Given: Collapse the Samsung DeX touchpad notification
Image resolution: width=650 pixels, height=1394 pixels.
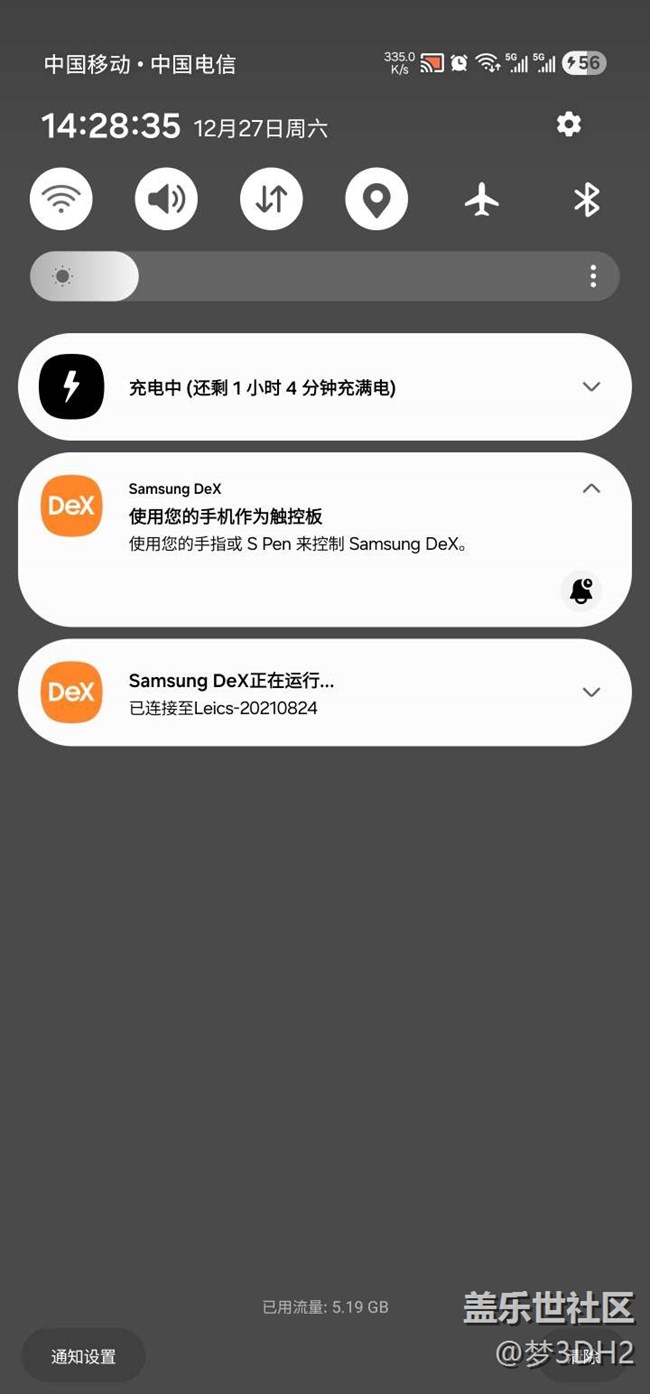Looking at the screenshot, I should point(591,489).
